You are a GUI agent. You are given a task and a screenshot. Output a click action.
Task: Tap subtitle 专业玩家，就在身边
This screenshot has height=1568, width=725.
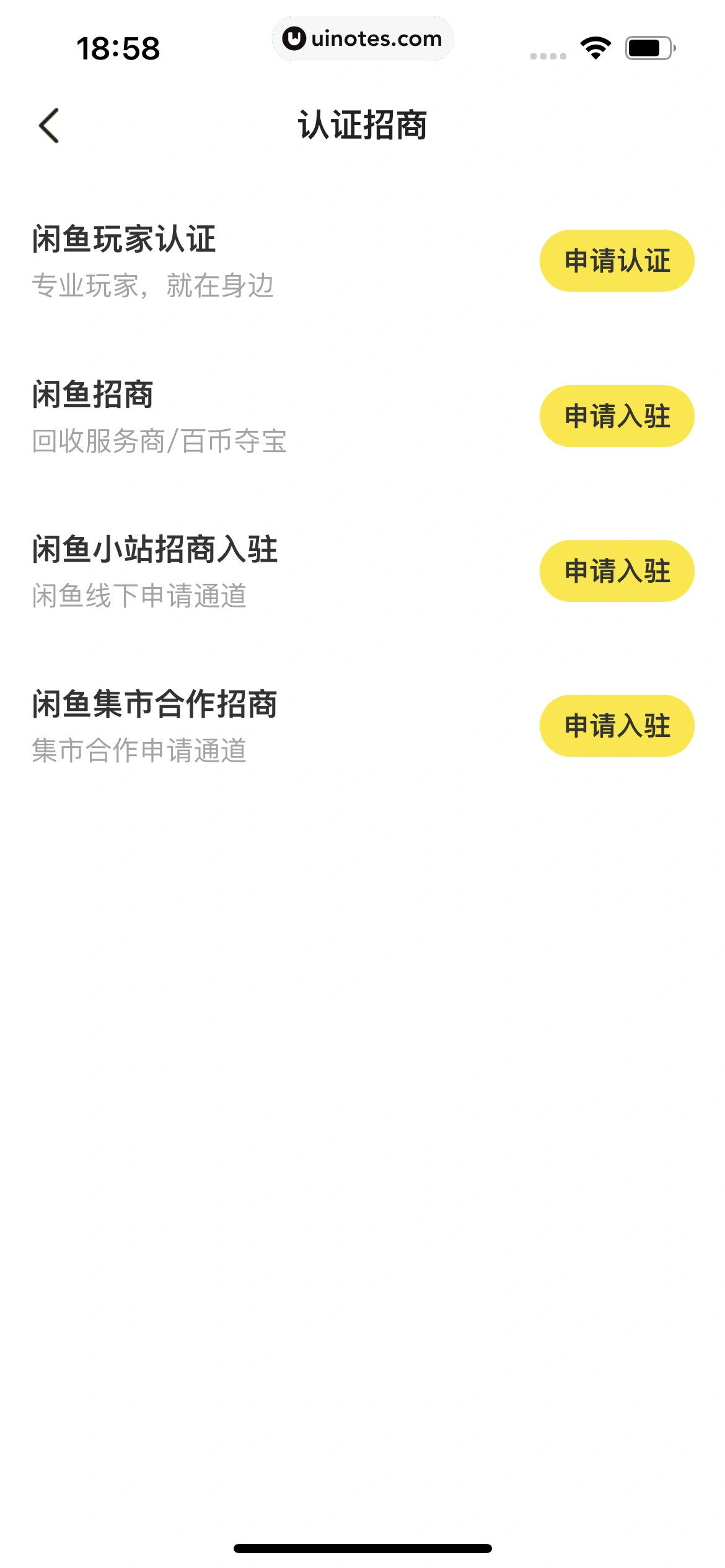point(153,287)
